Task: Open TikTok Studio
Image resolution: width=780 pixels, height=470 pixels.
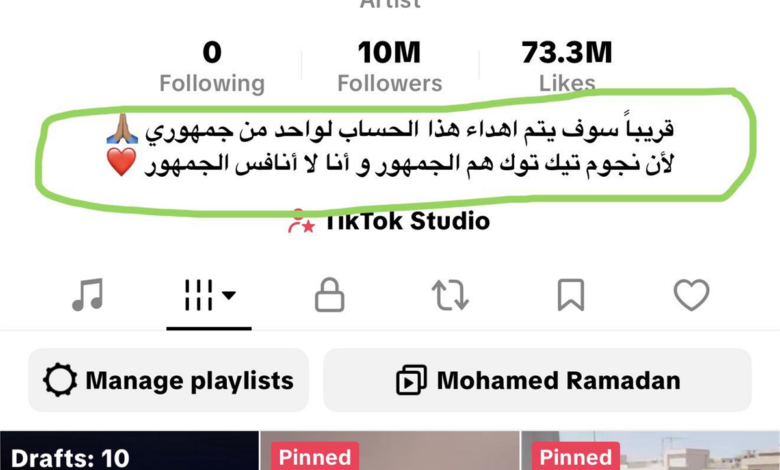Action: point(389,221)
